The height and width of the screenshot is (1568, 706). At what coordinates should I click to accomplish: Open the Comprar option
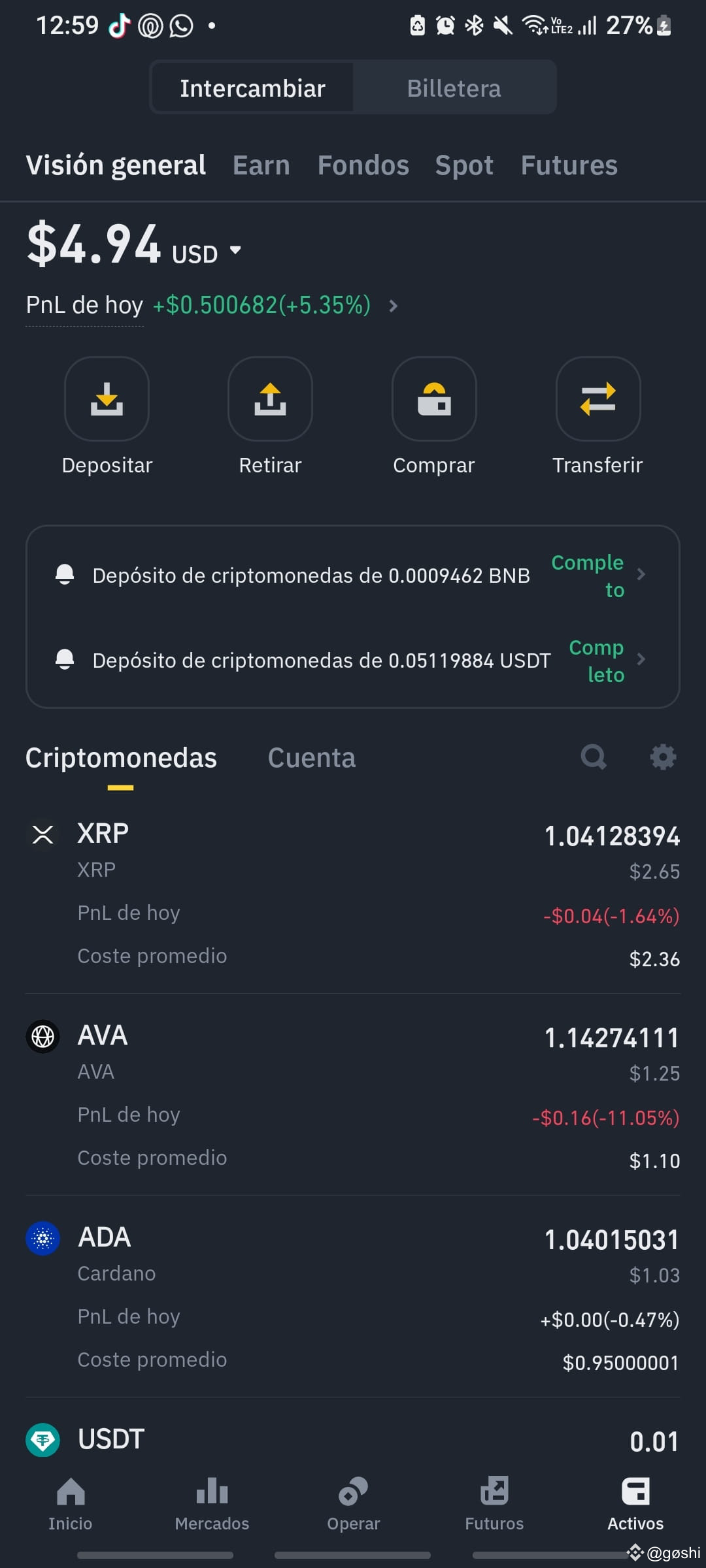point(434,417)
